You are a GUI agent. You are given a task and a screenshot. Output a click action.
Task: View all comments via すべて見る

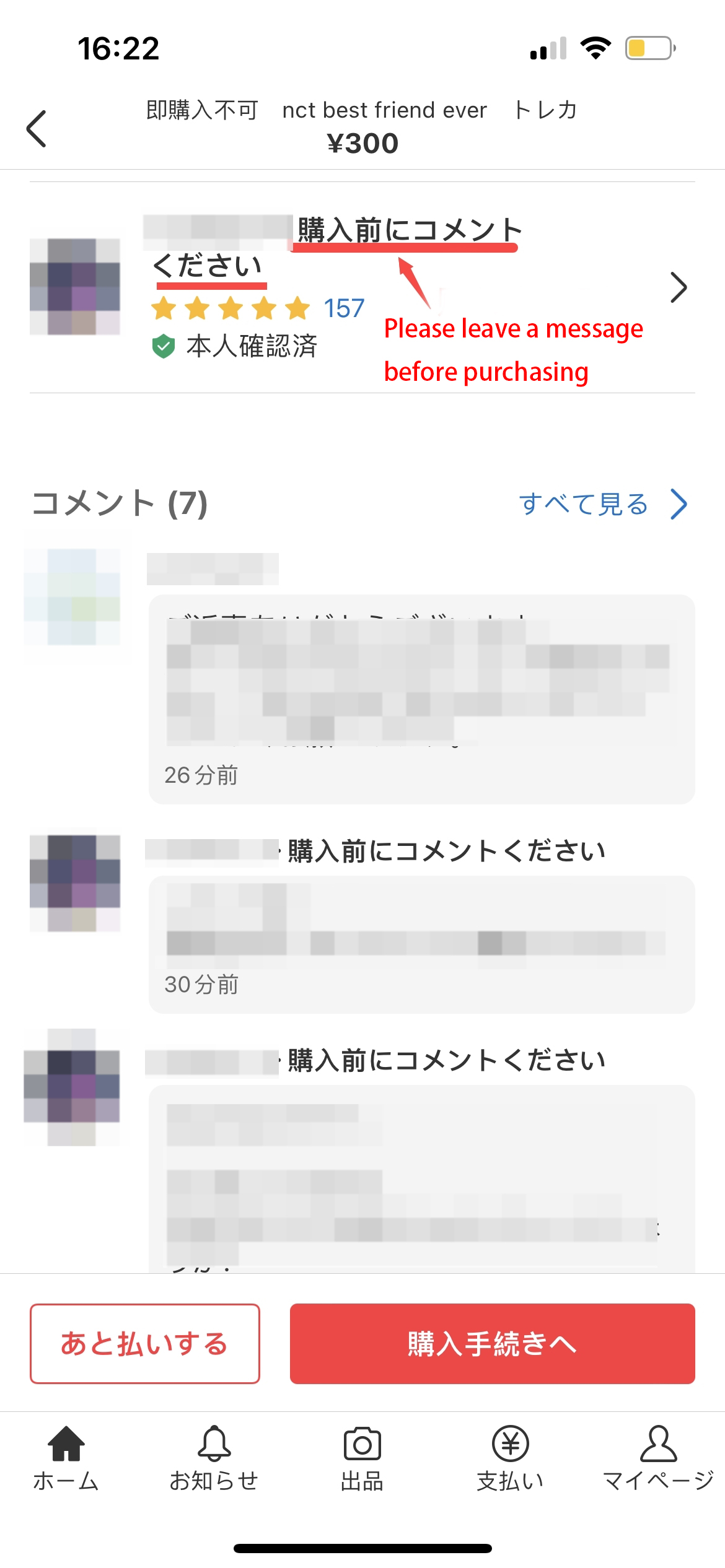tap(602, 503)
